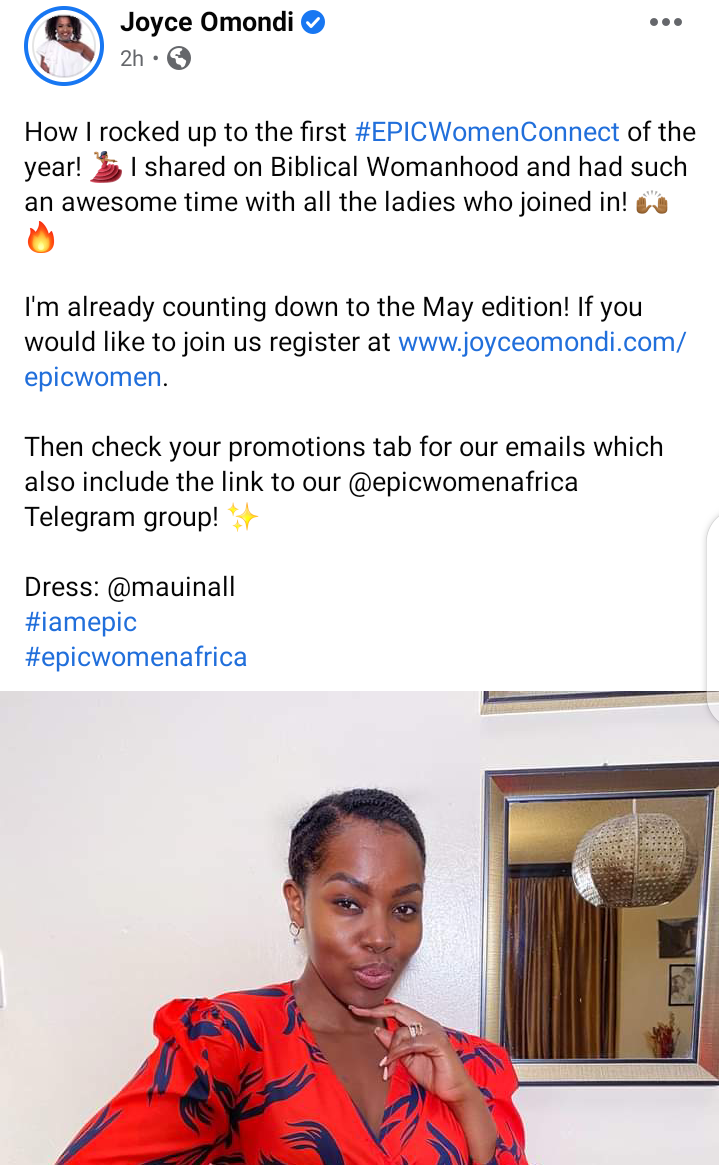Open the #epicwomenafrica hashtag
This screenshot has height=1165, width=719.
[135, 657]
